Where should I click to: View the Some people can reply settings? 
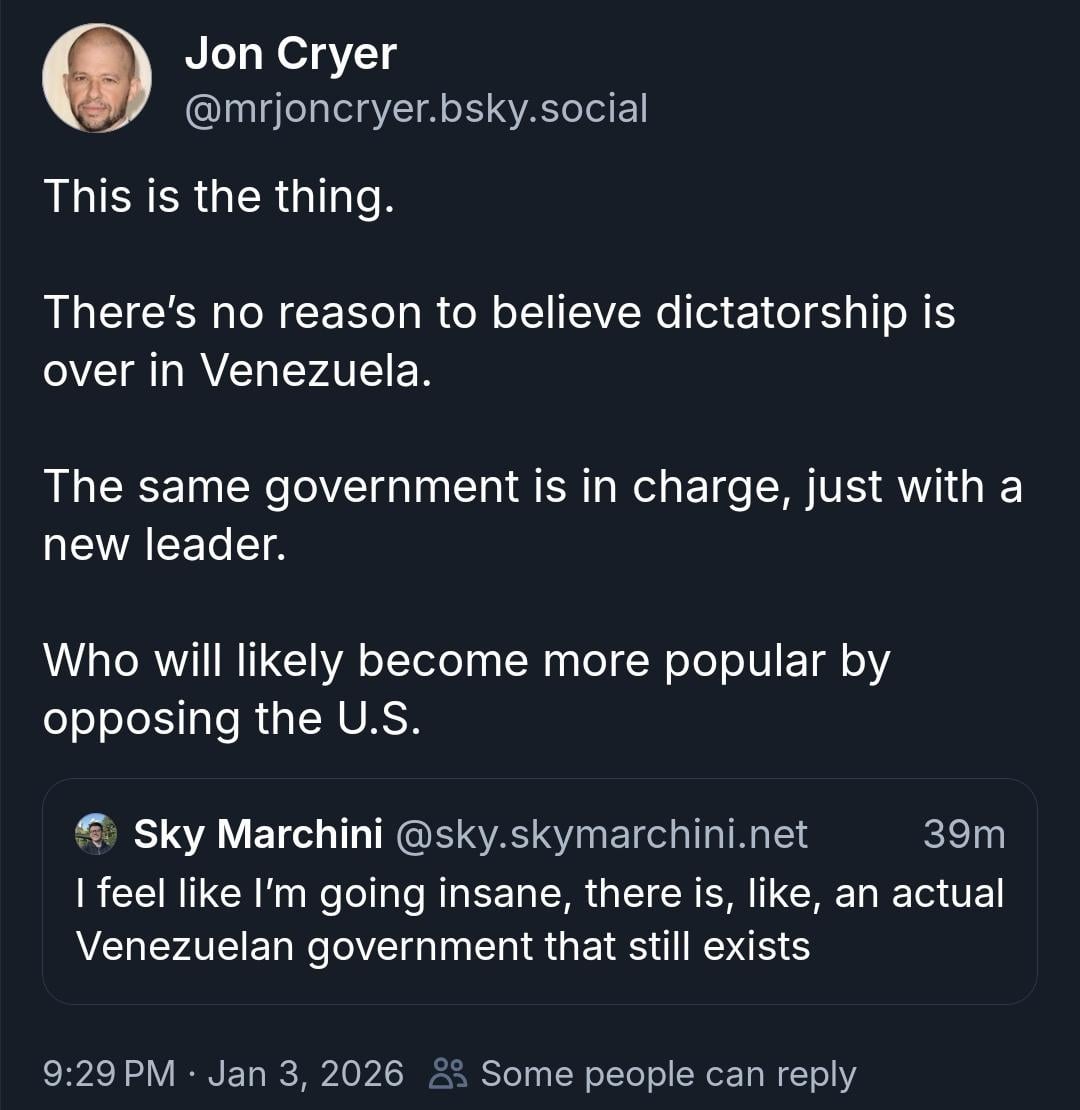click(x=643, y=1074)
